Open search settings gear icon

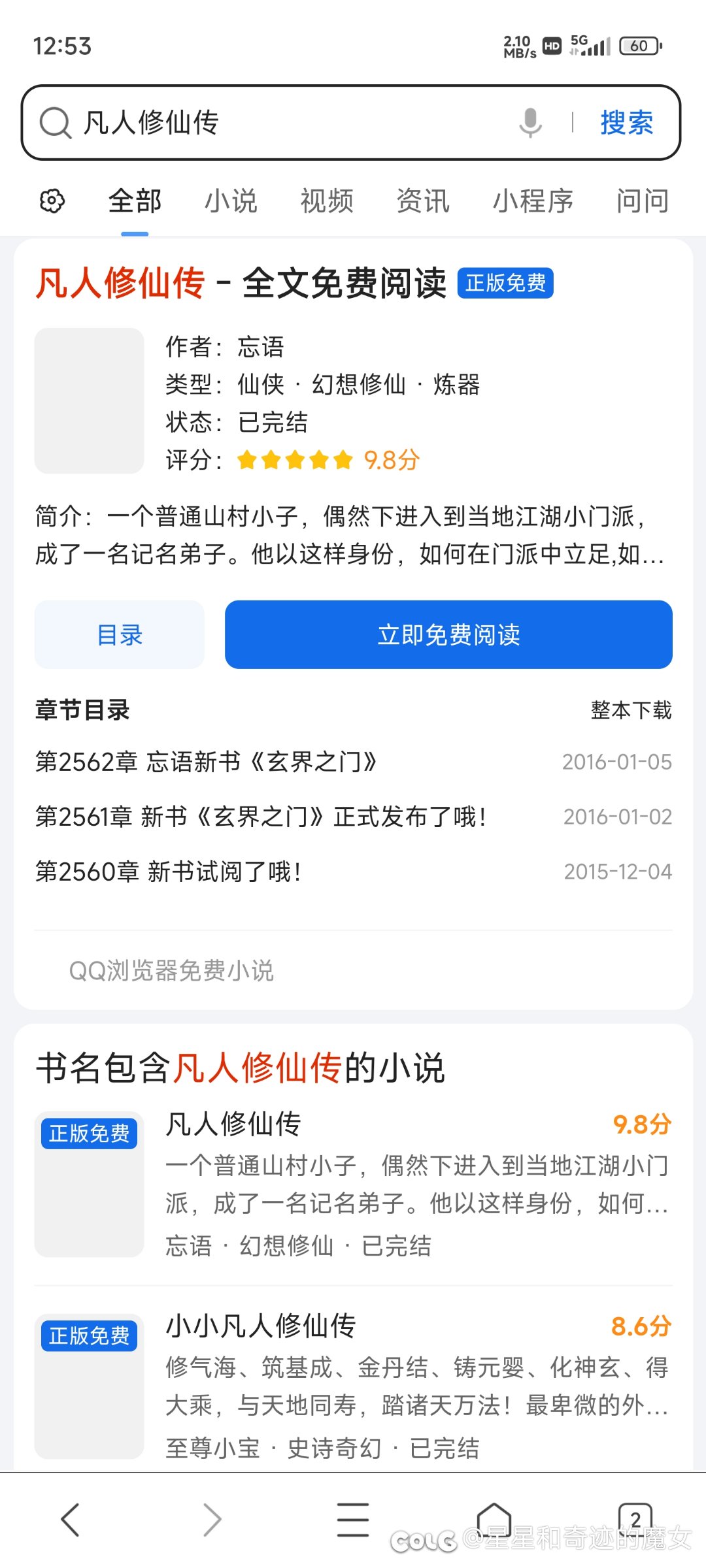click(52, 201)
